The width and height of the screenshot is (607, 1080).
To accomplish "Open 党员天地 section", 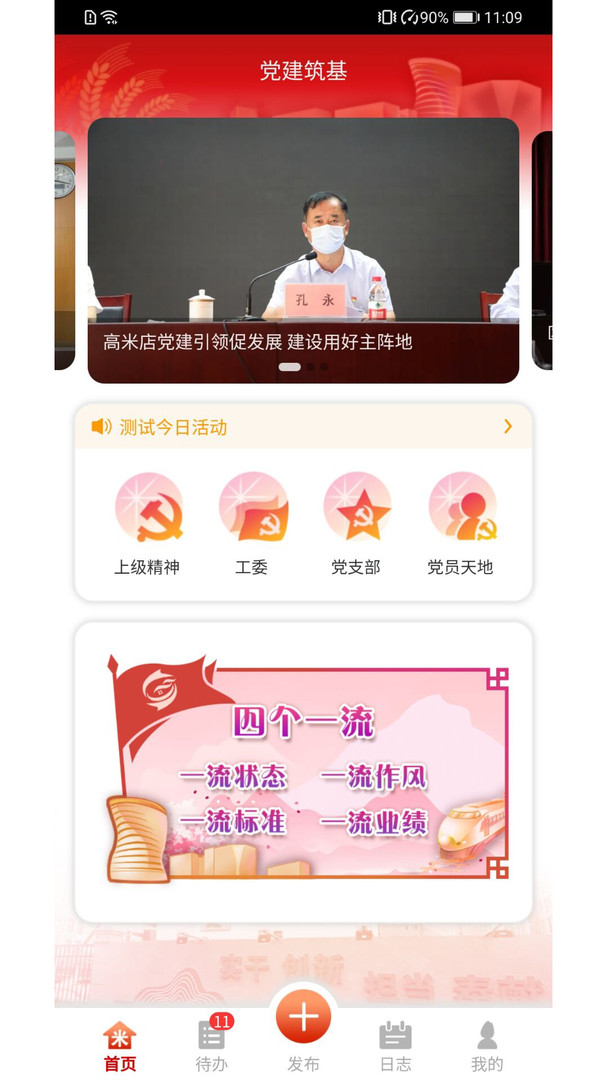I will 460,524.
